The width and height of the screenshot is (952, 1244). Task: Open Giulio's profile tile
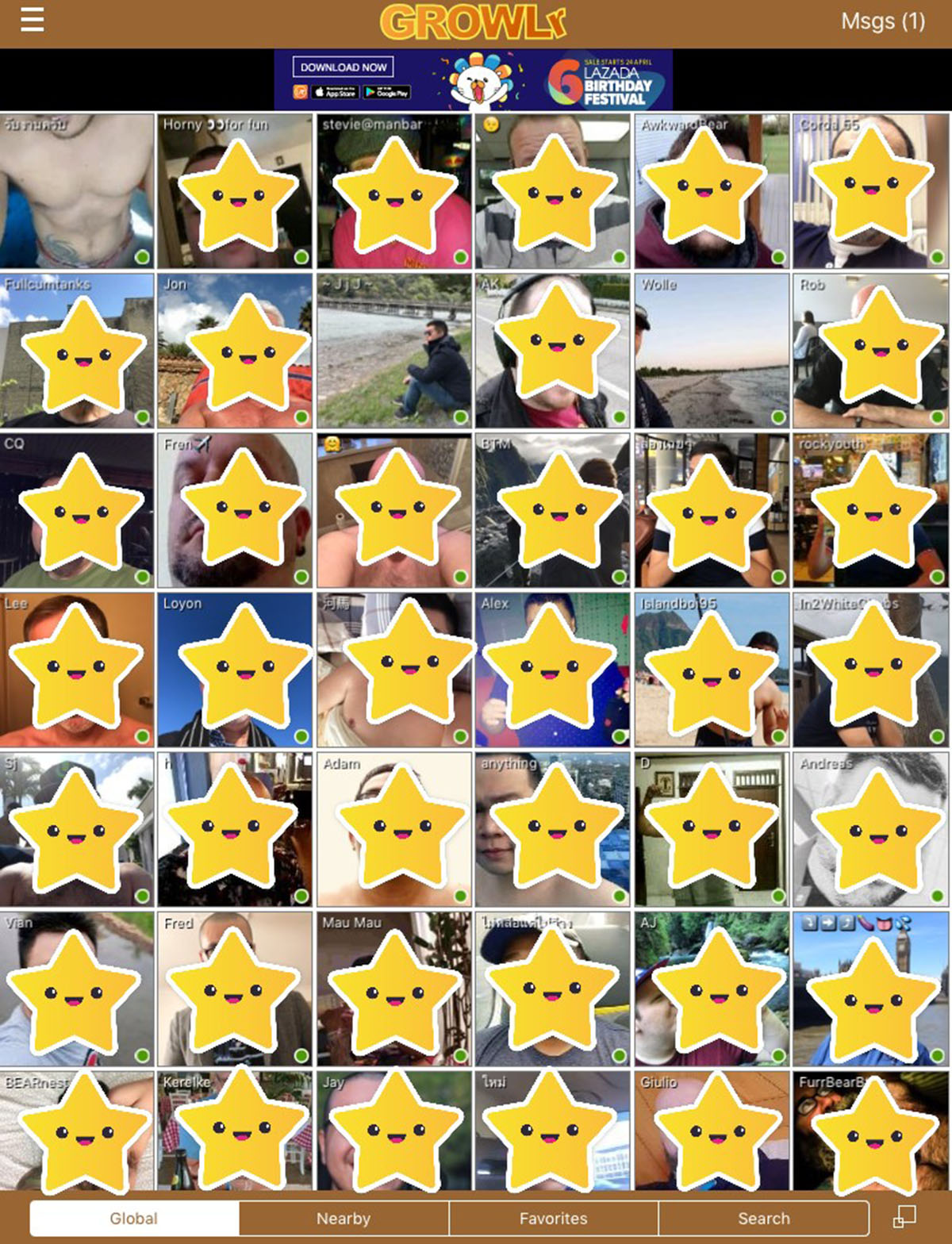click(x=712, y=1131)
